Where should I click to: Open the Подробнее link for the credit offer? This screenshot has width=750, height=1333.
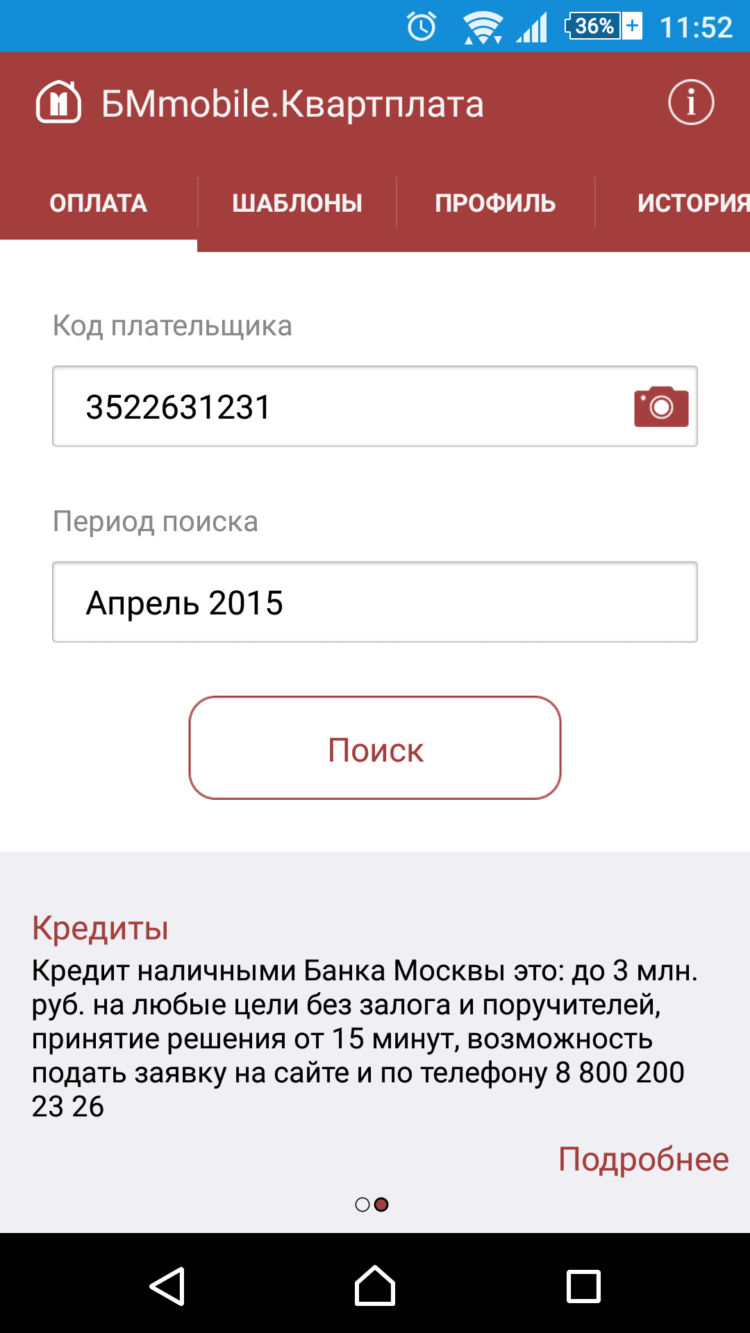click(644, 1158)
